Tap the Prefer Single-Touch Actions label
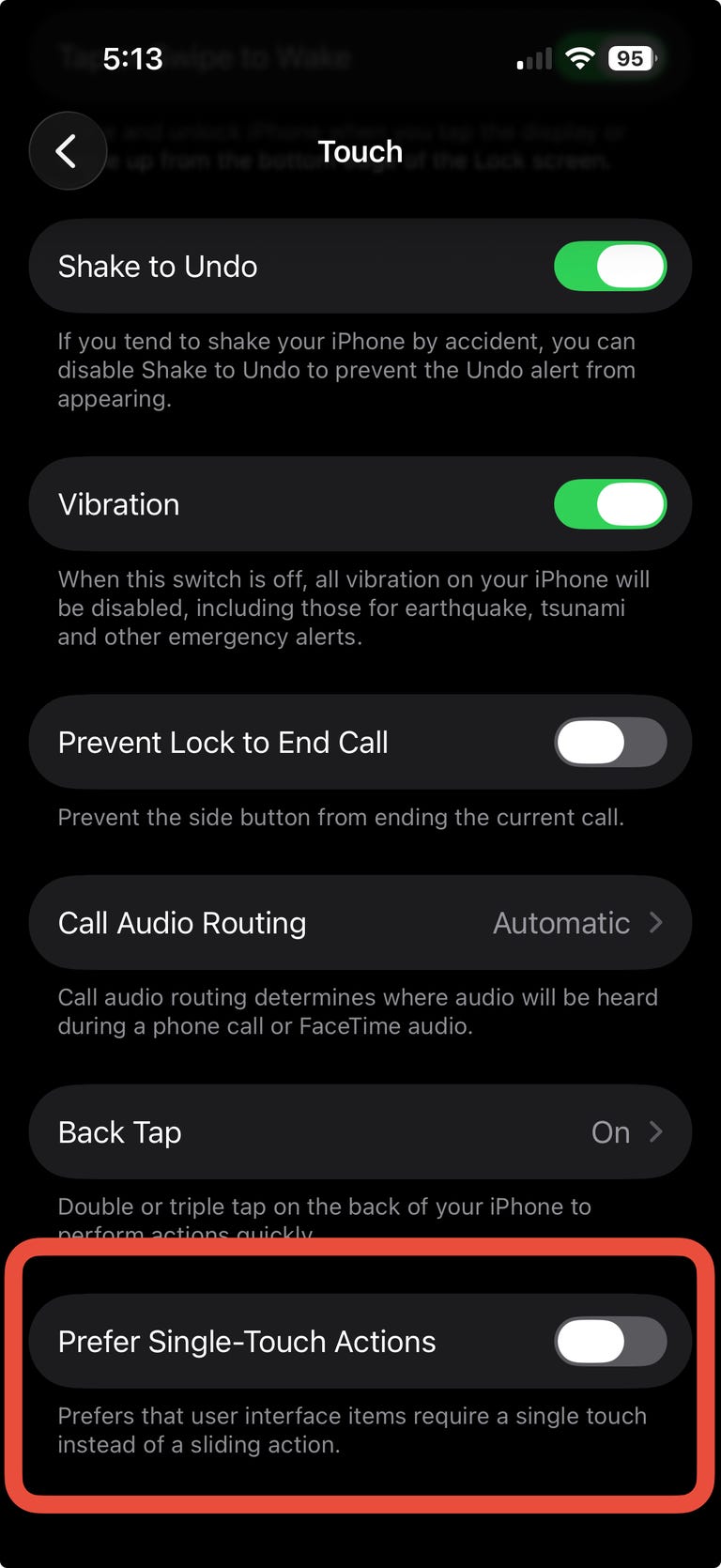This screenshot has height=1568, width=721. [x=247, y=1341]
